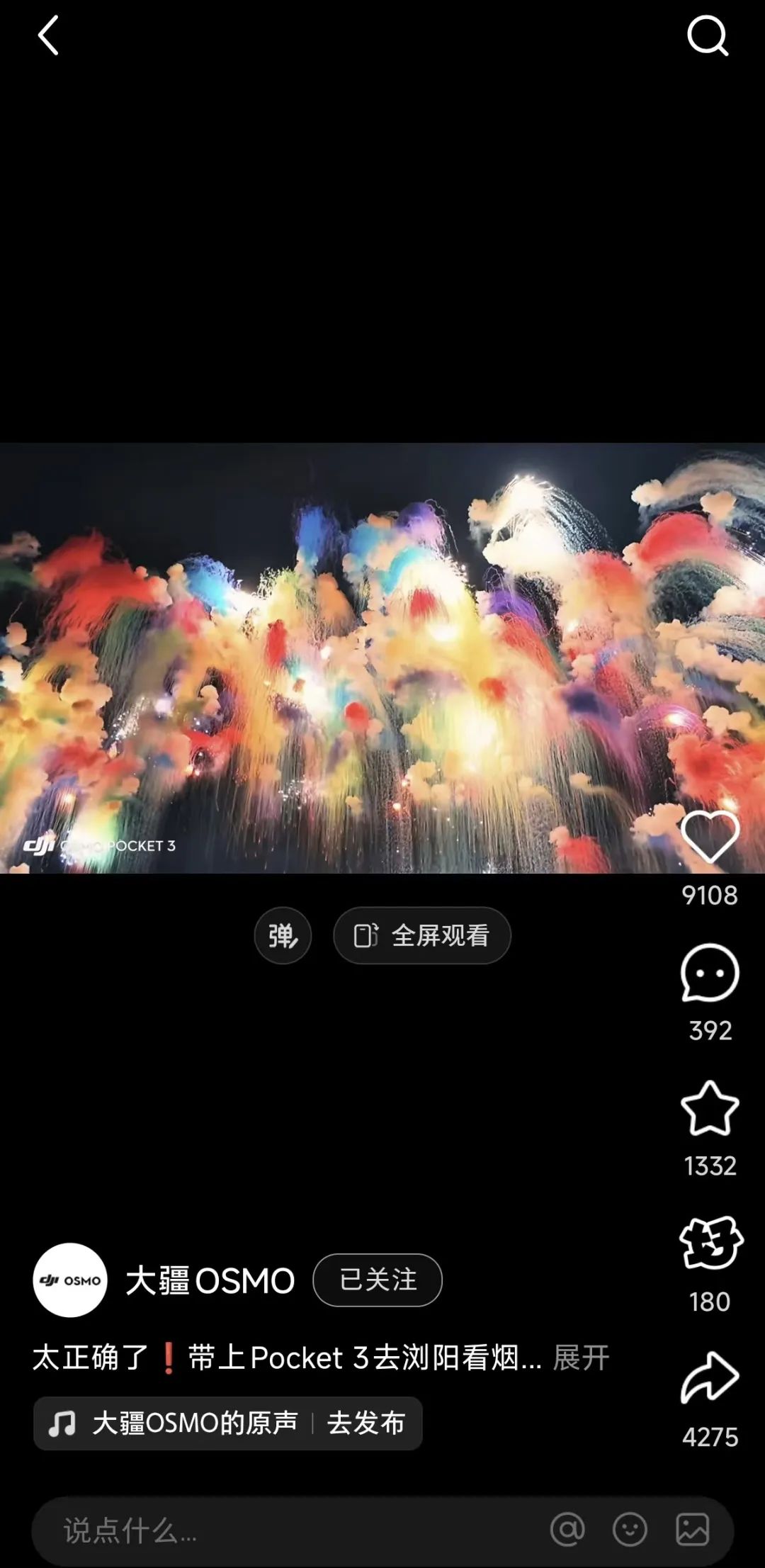Open the emoji picker
The height and width of the screenshot is (1568, 765).
coord(630,1530)
